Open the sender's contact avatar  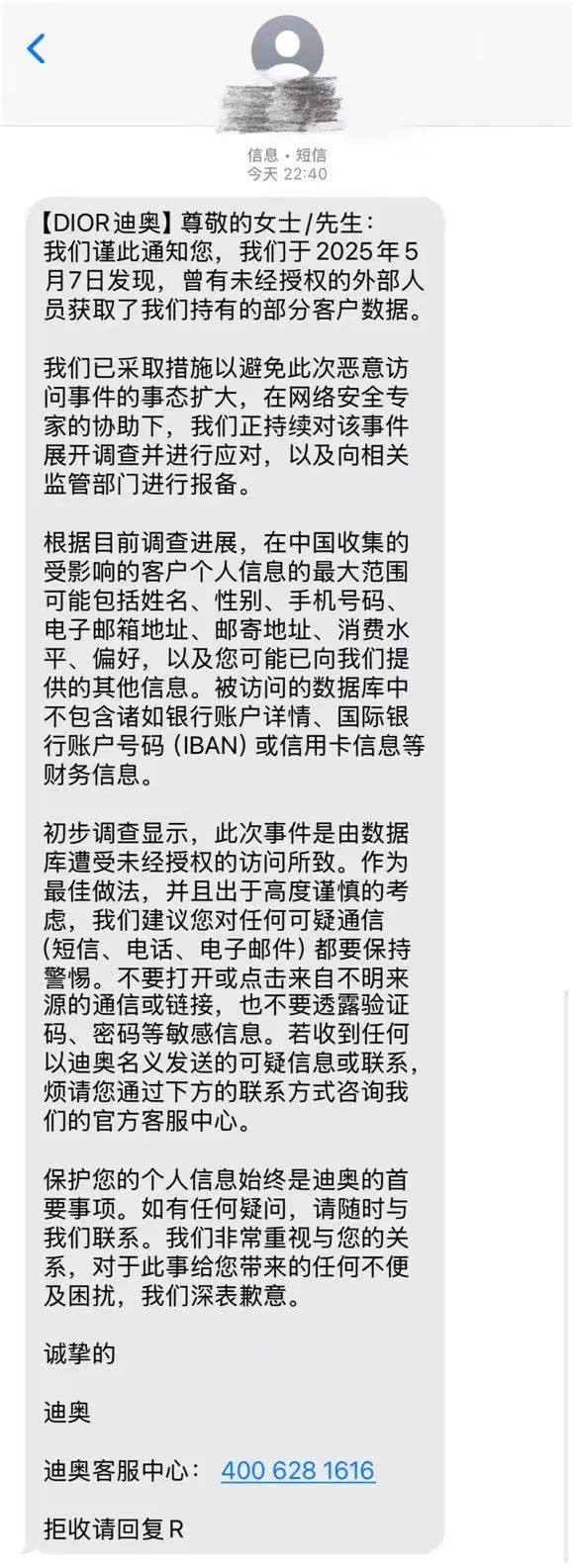287,49
